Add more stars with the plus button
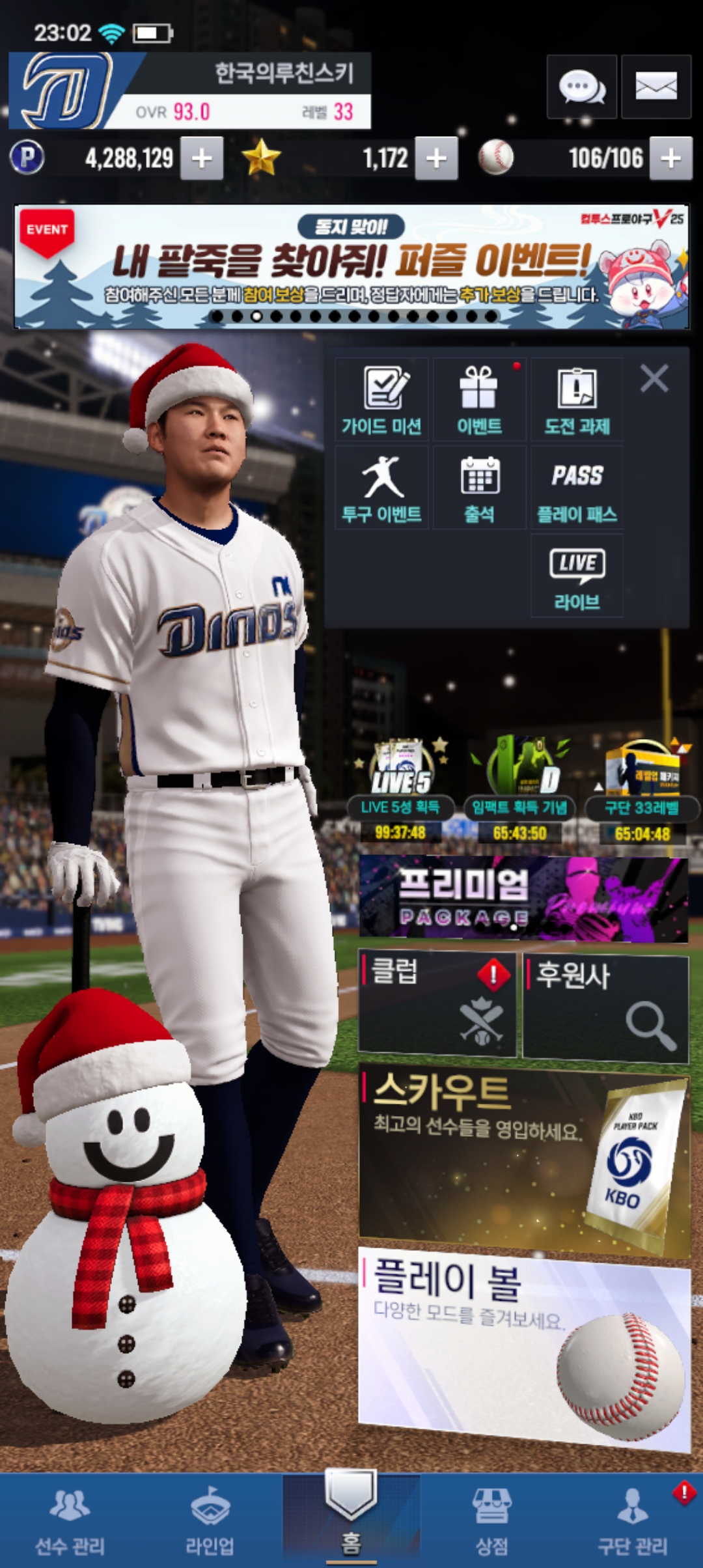703x1568 pixels. pos(436,158)
